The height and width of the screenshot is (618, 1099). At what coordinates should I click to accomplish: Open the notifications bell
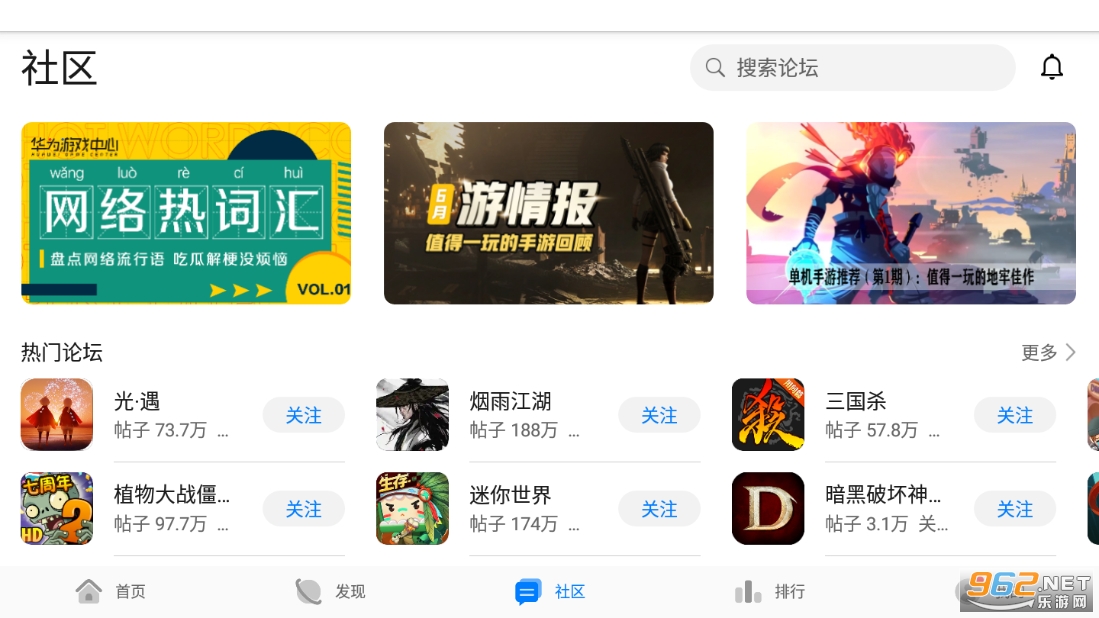[x=1051, y=68]
